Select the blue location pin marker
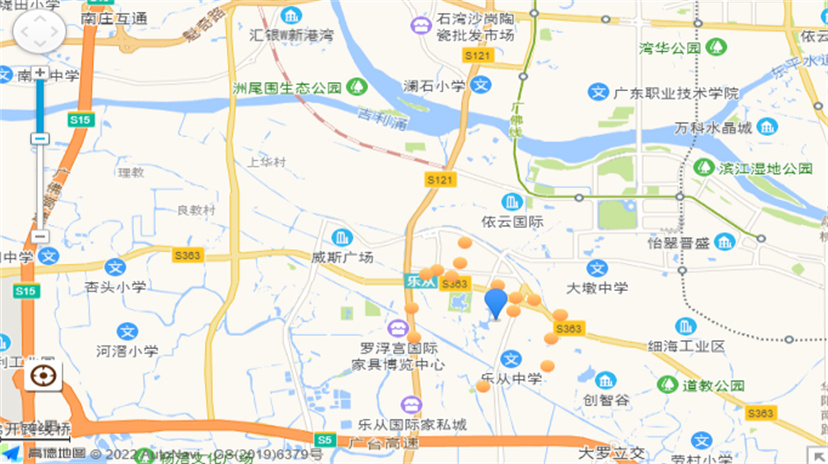The width and height of the screenshot is (828, 464). point(495,302)
